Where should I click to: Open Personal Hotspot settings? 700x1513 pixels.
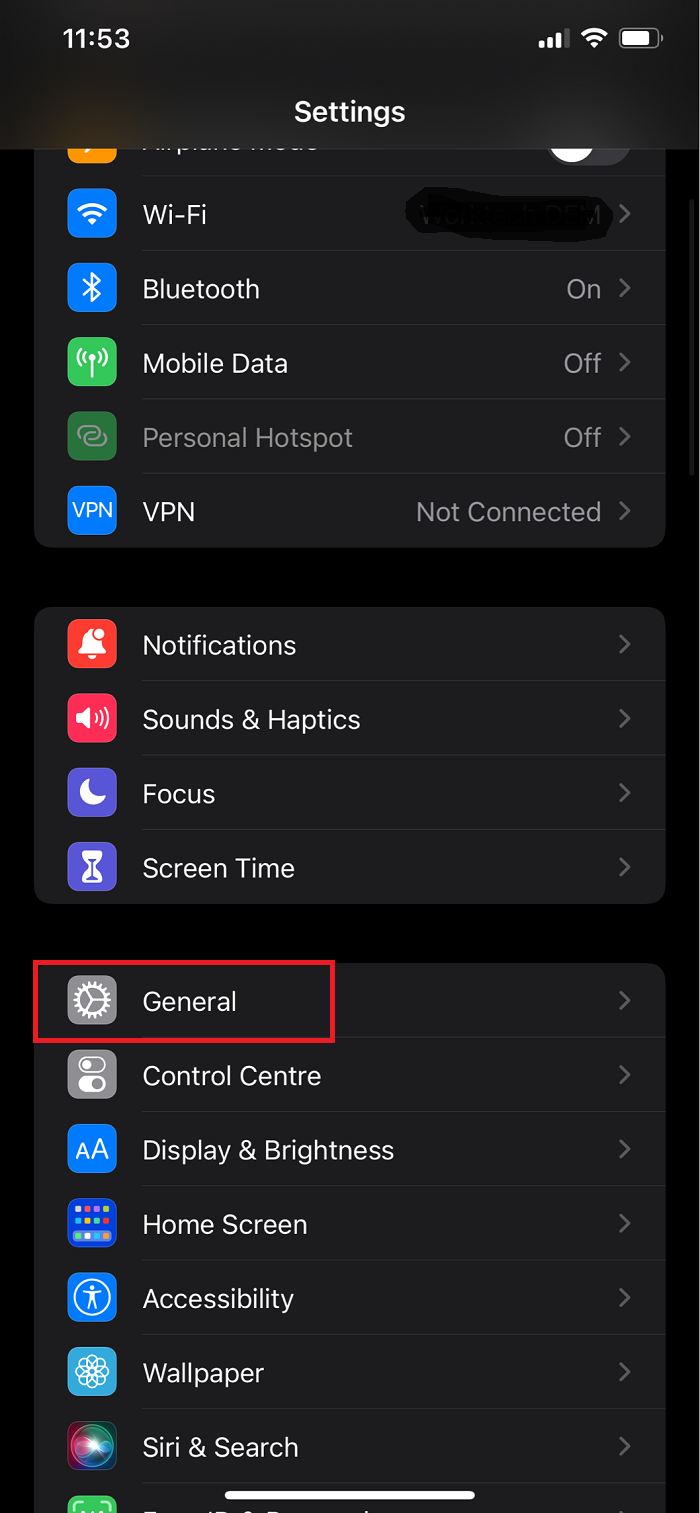pyautogui.click(x=350, y=437)
